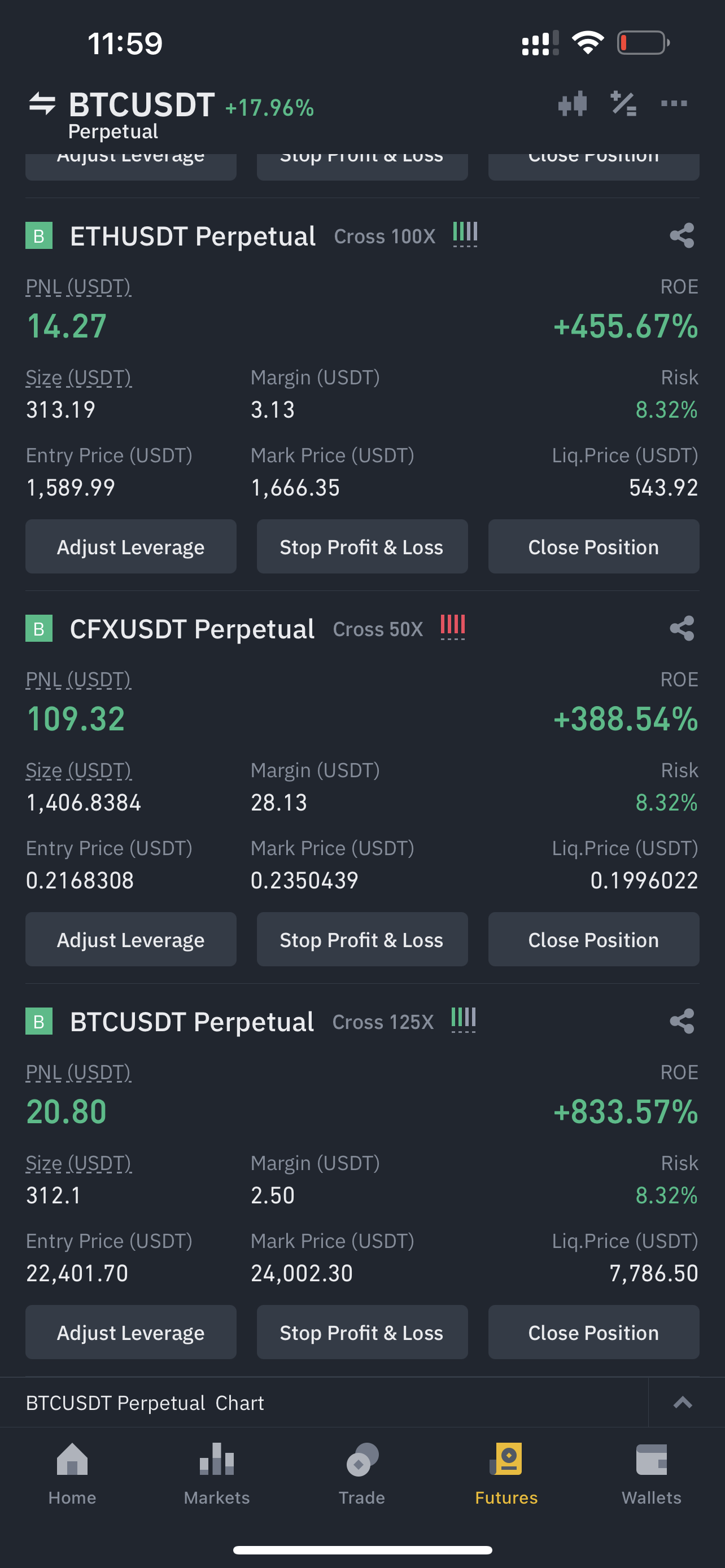Viewport: 725px width, 1568px height.
Task: Close the ETHUSDT Perpetual position
Action: [593, 546]
